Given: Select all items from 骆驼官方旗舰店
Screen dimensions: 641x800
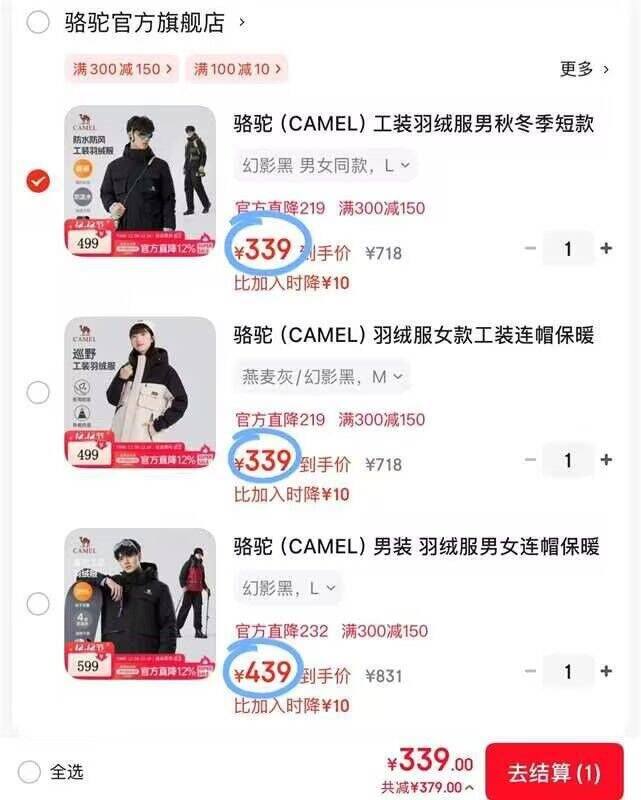Looking at the screenshot, I should point(38,22).
